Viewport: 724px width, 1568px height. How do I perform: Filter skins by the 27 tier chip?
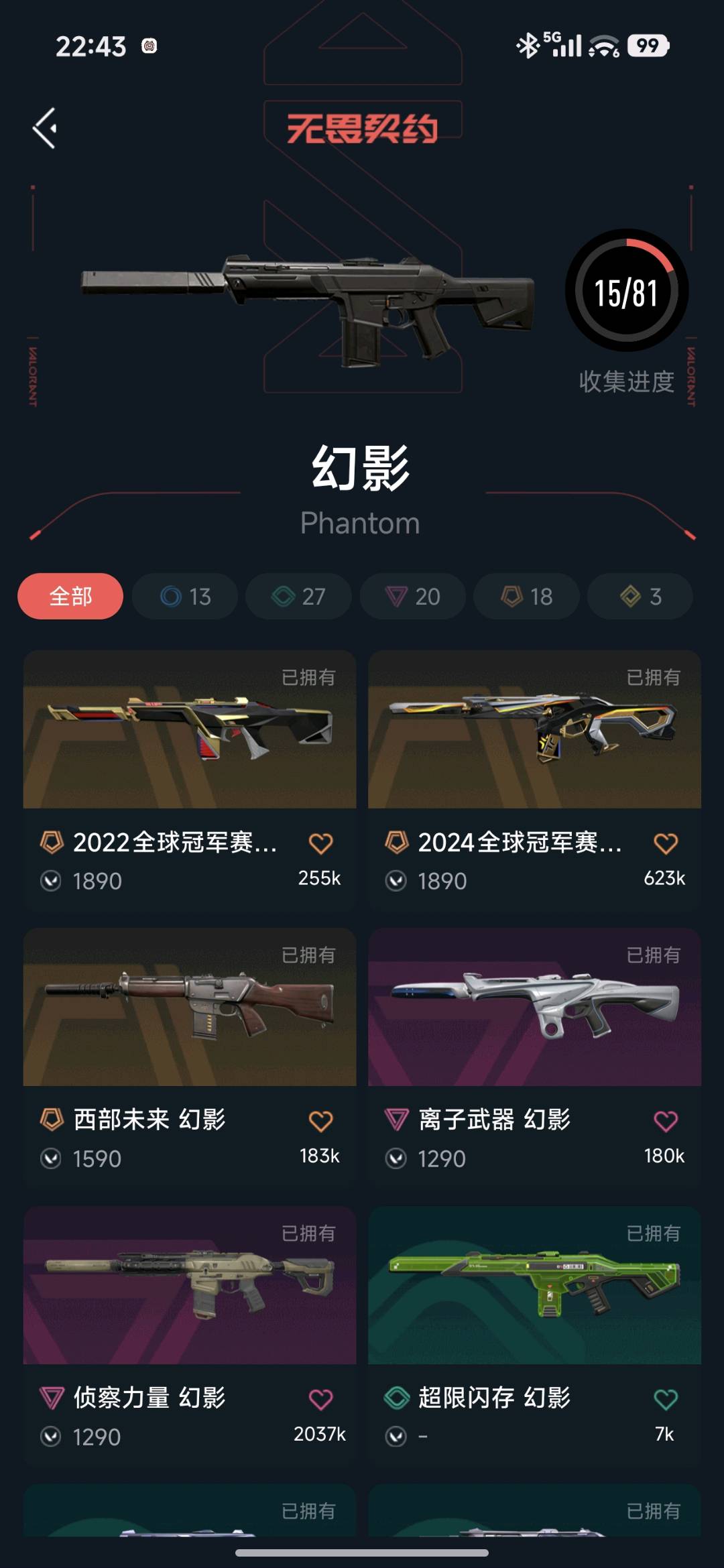click(x=298, y=596)
